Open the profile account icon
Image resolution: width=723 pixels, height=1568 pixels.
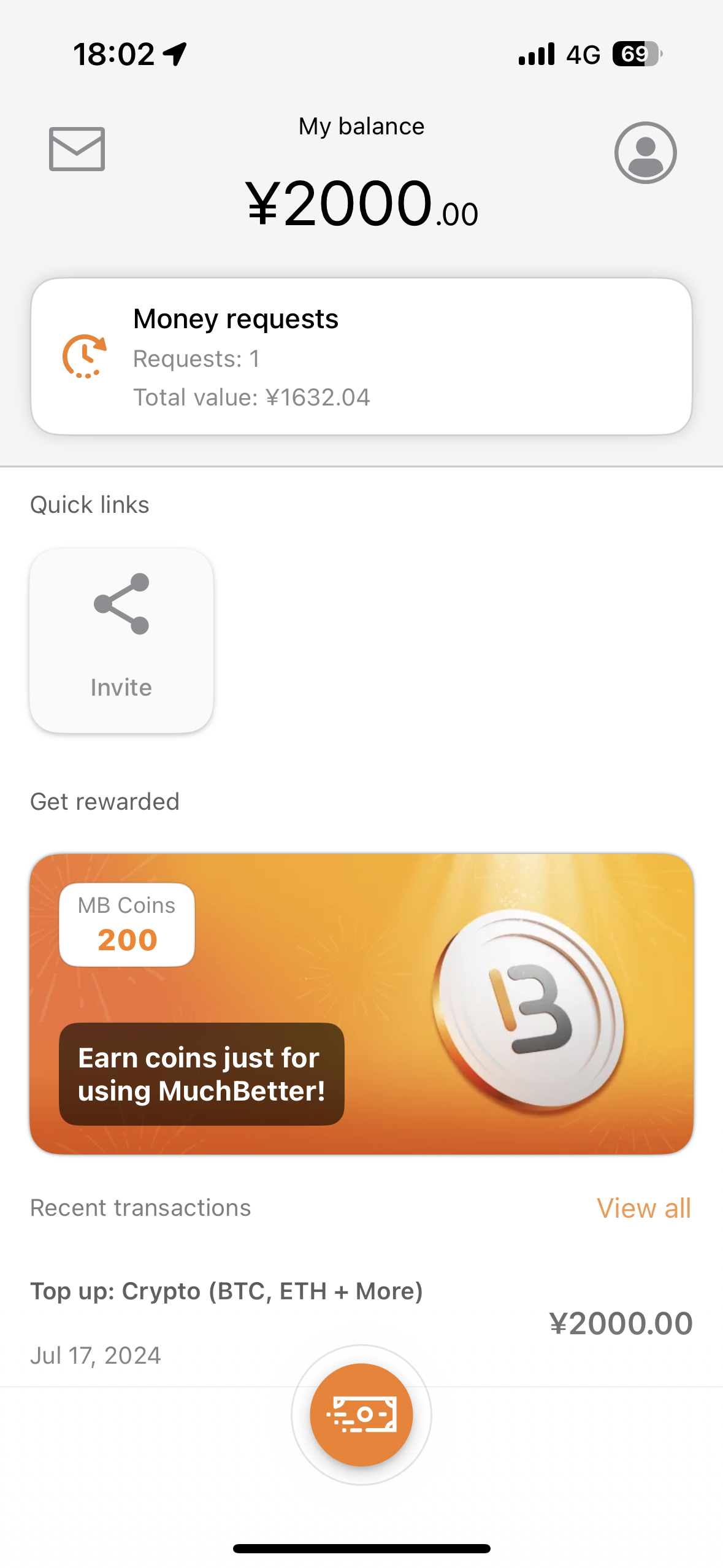(645, 152)
